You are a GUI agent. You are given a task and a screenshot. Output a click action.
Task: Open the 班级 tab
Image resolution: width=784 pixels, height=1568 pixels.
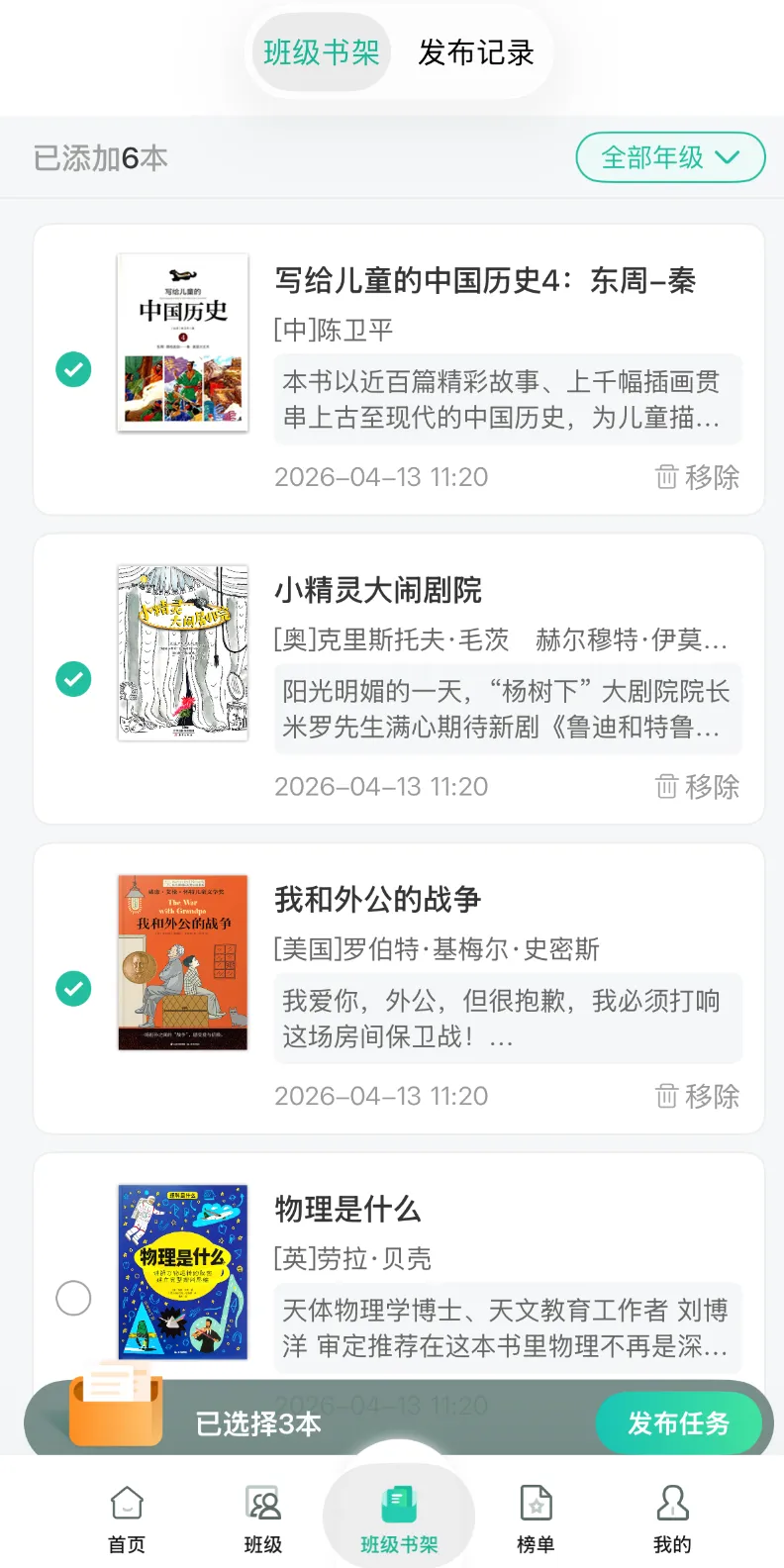pos(263,1519)
